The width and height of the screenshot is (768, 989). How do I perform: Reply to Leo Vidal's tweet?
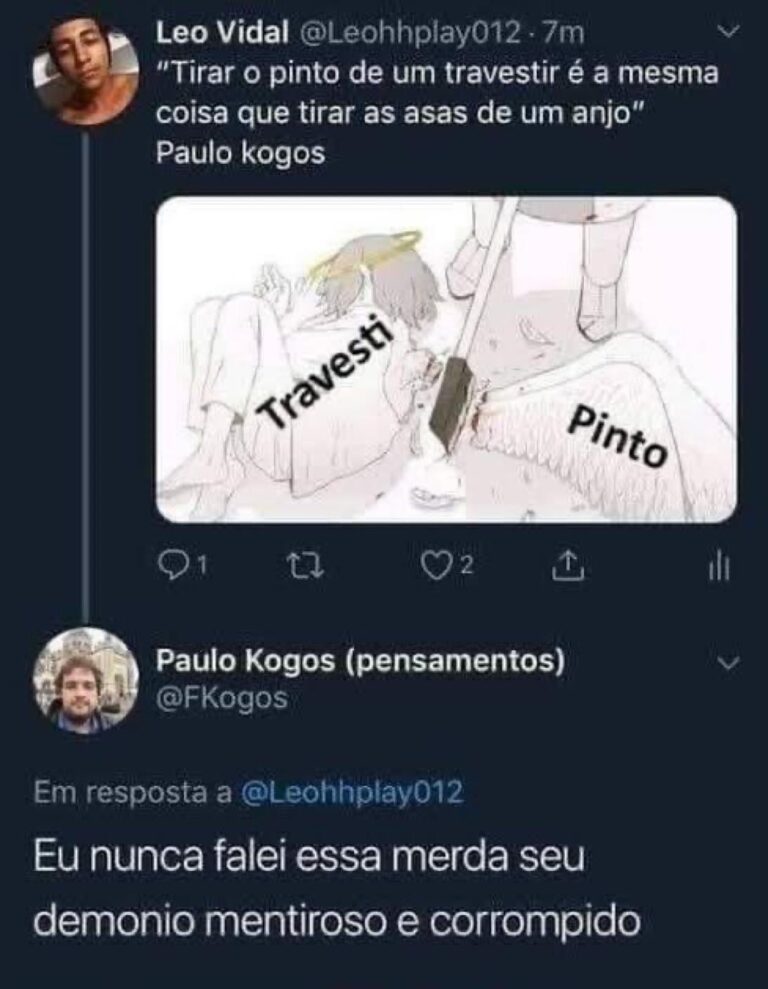tap(175, 566)
